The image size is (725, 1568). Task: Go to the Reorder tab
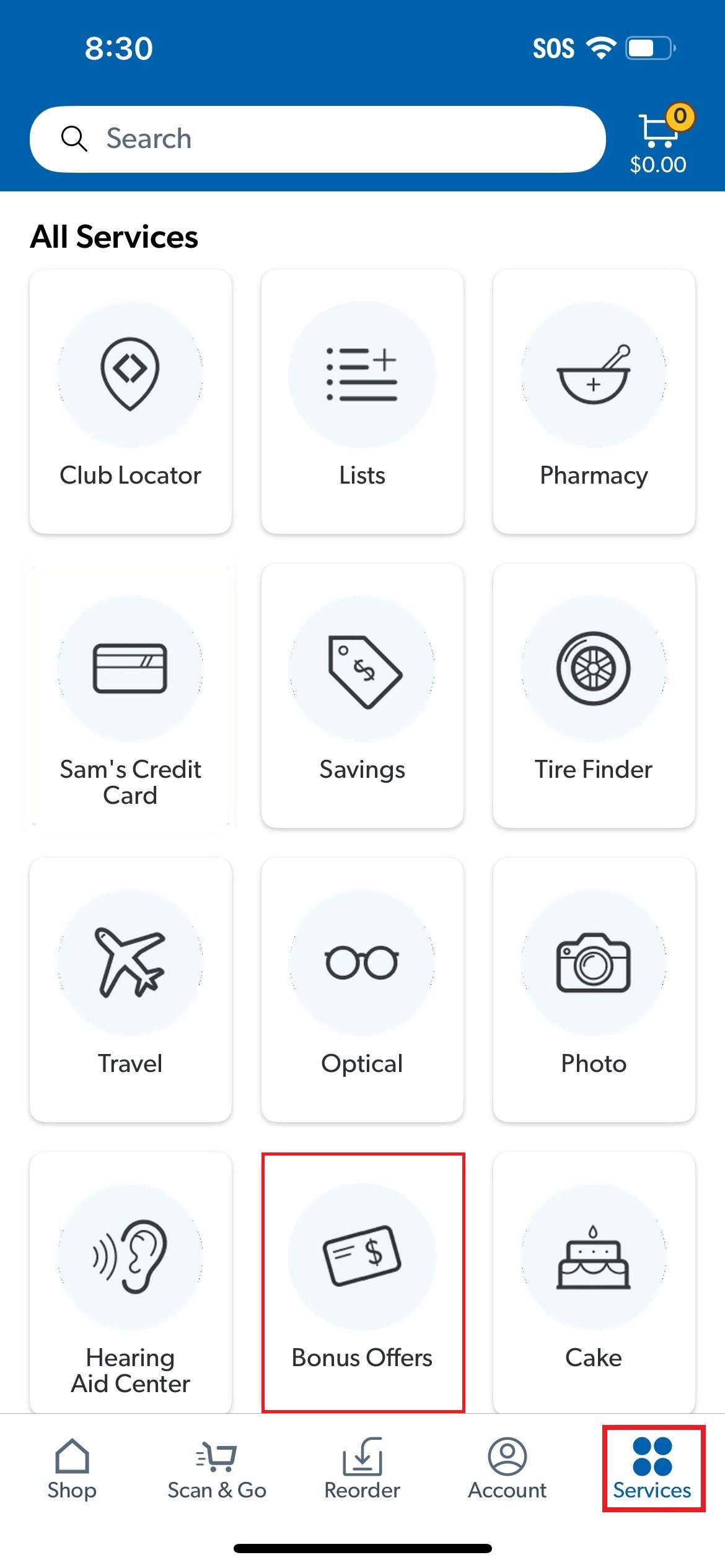pyautogui.click(x=362, y=1469)
